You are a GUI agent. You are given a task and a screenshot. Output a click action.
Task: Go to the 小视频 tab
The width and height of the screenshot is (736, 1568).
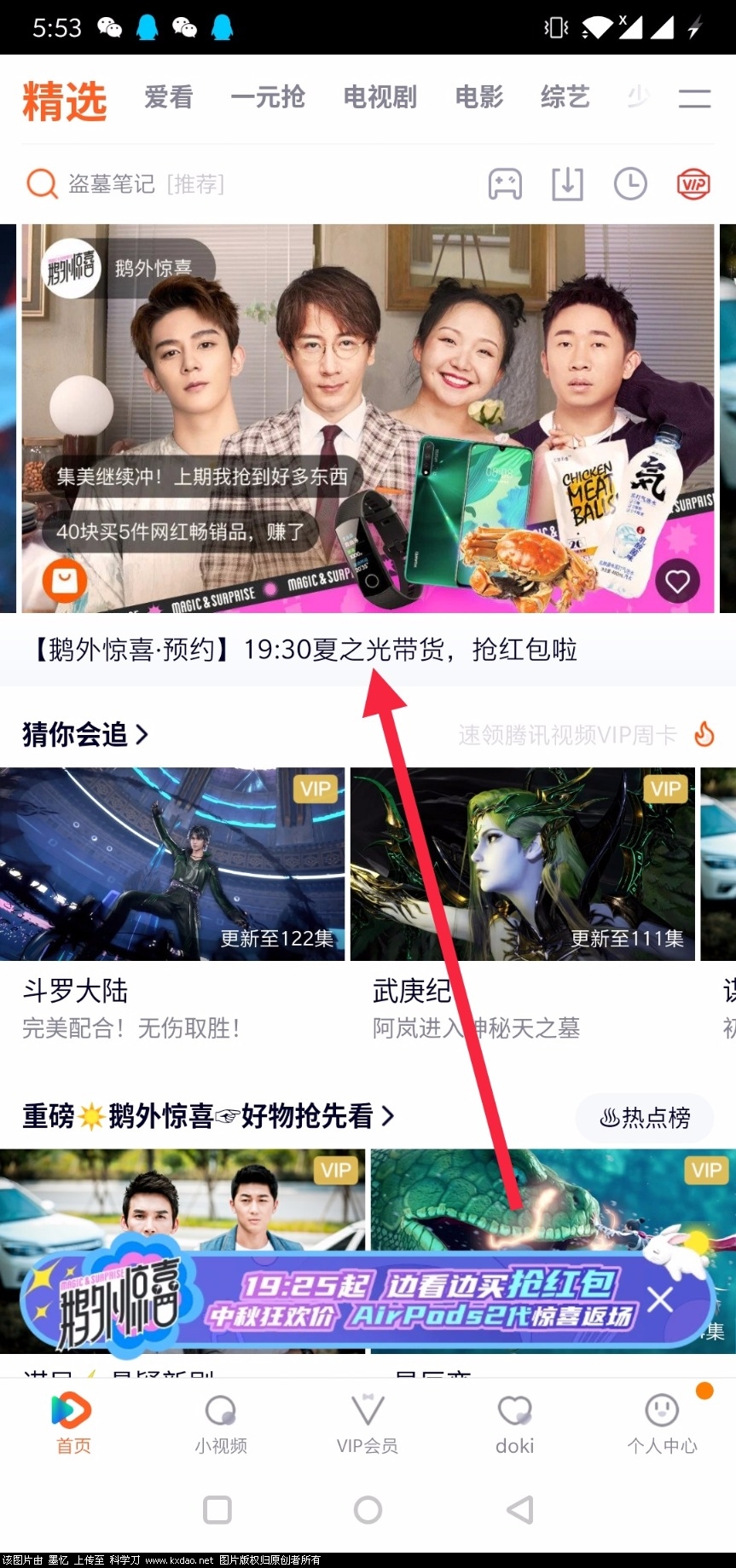click(221, 1424)
